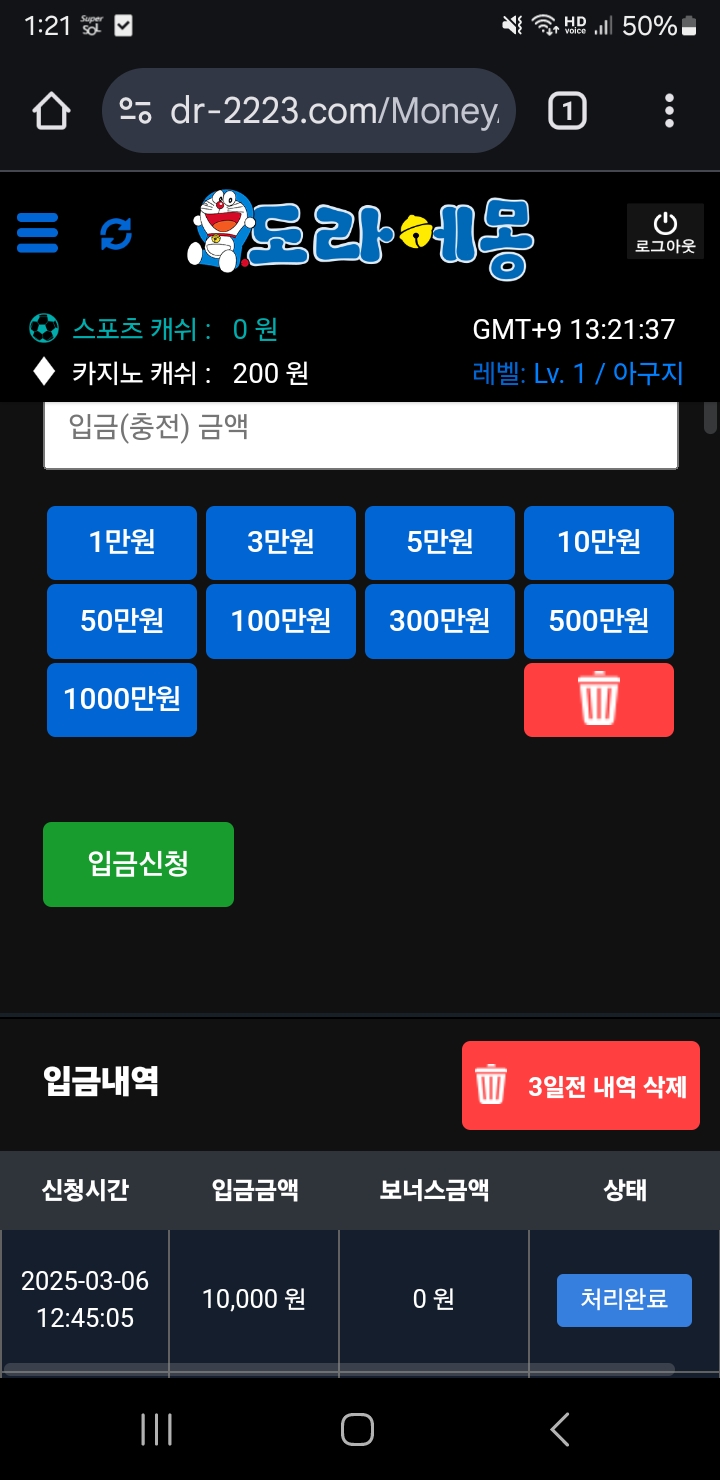
Task: Open the browser tab switcher
Action: pyautogui.click(x=567, y=111)
